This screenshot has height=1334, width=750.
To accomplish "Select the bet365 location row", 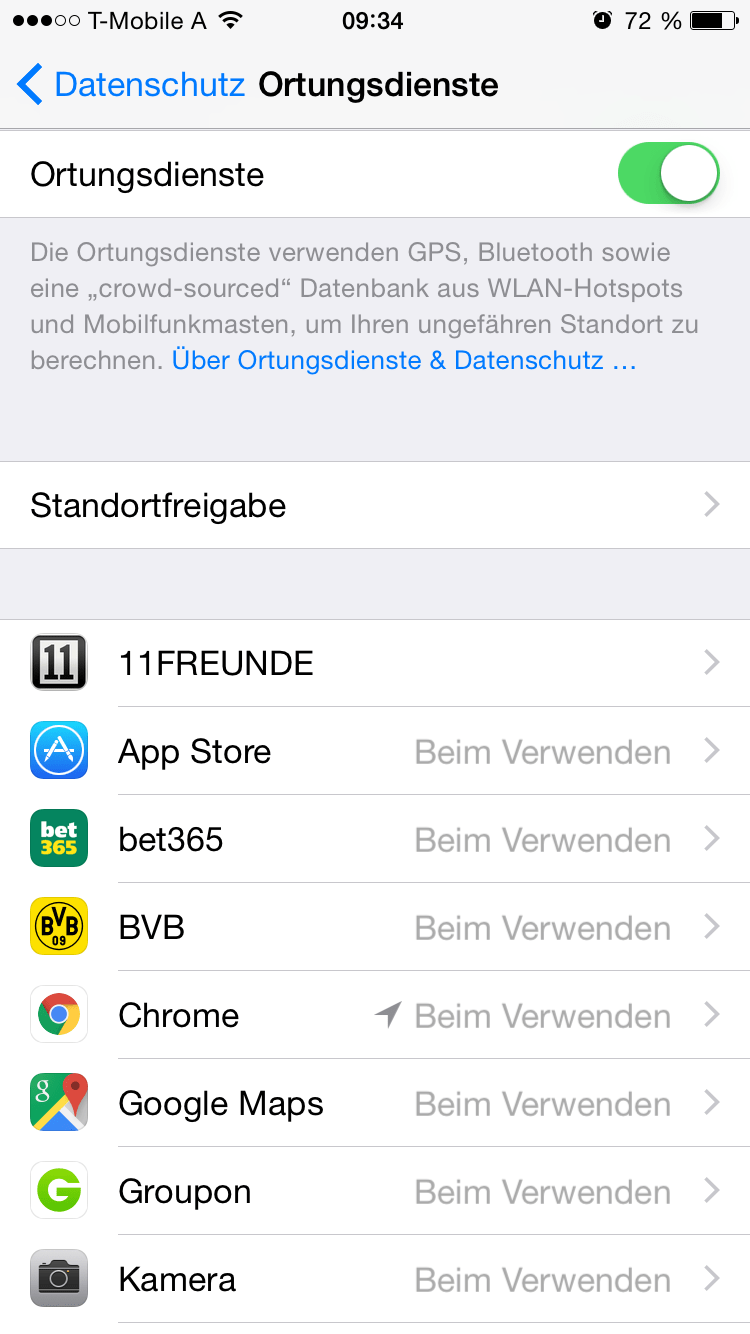I will click(x=375, y=839).
